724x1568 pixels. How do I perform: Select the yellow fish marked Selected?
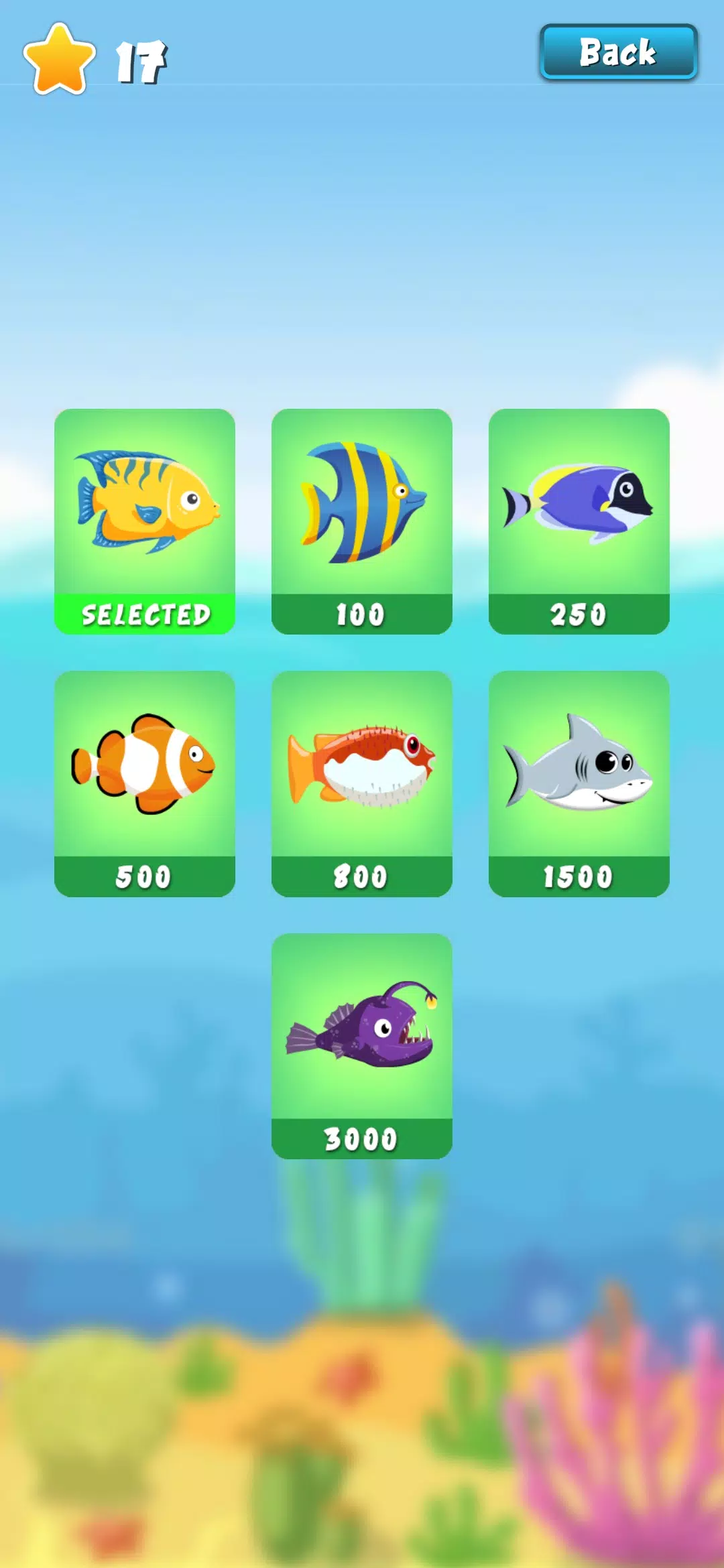click(x=145, y=521)
